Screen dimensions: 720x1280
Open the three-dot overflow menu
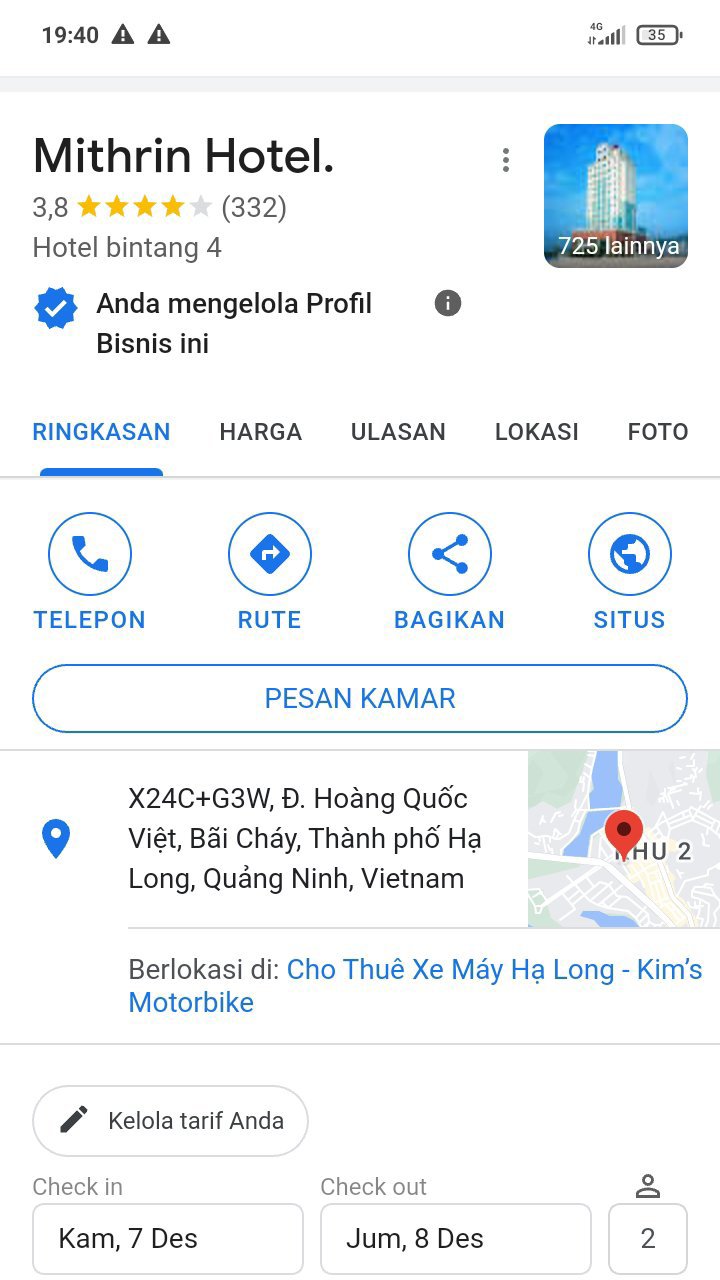(506, 160)
